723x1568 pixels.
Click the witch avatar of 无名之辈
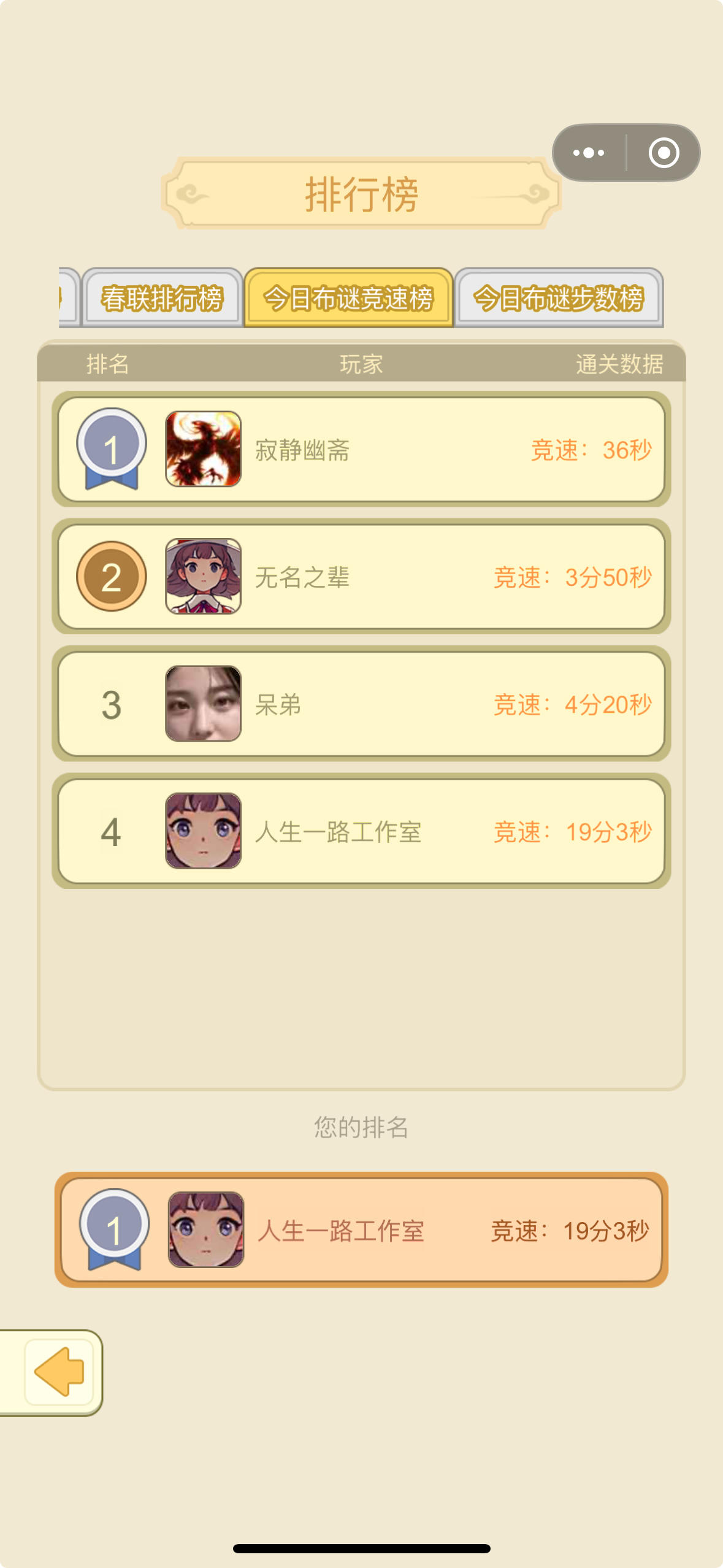[x=202, y=577]
